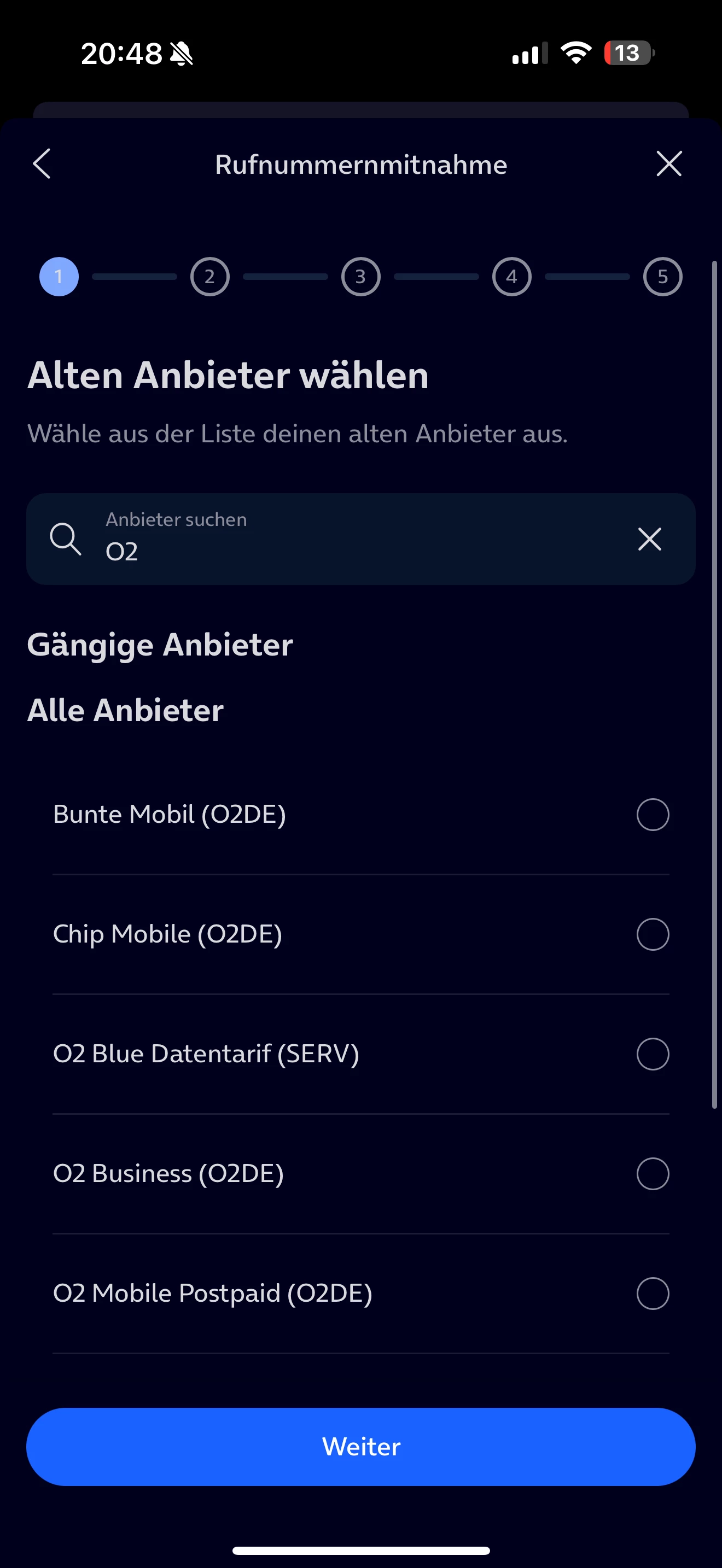Clear the O2 search text
This screenshot has height=1568, width=722.
point(649,539)
